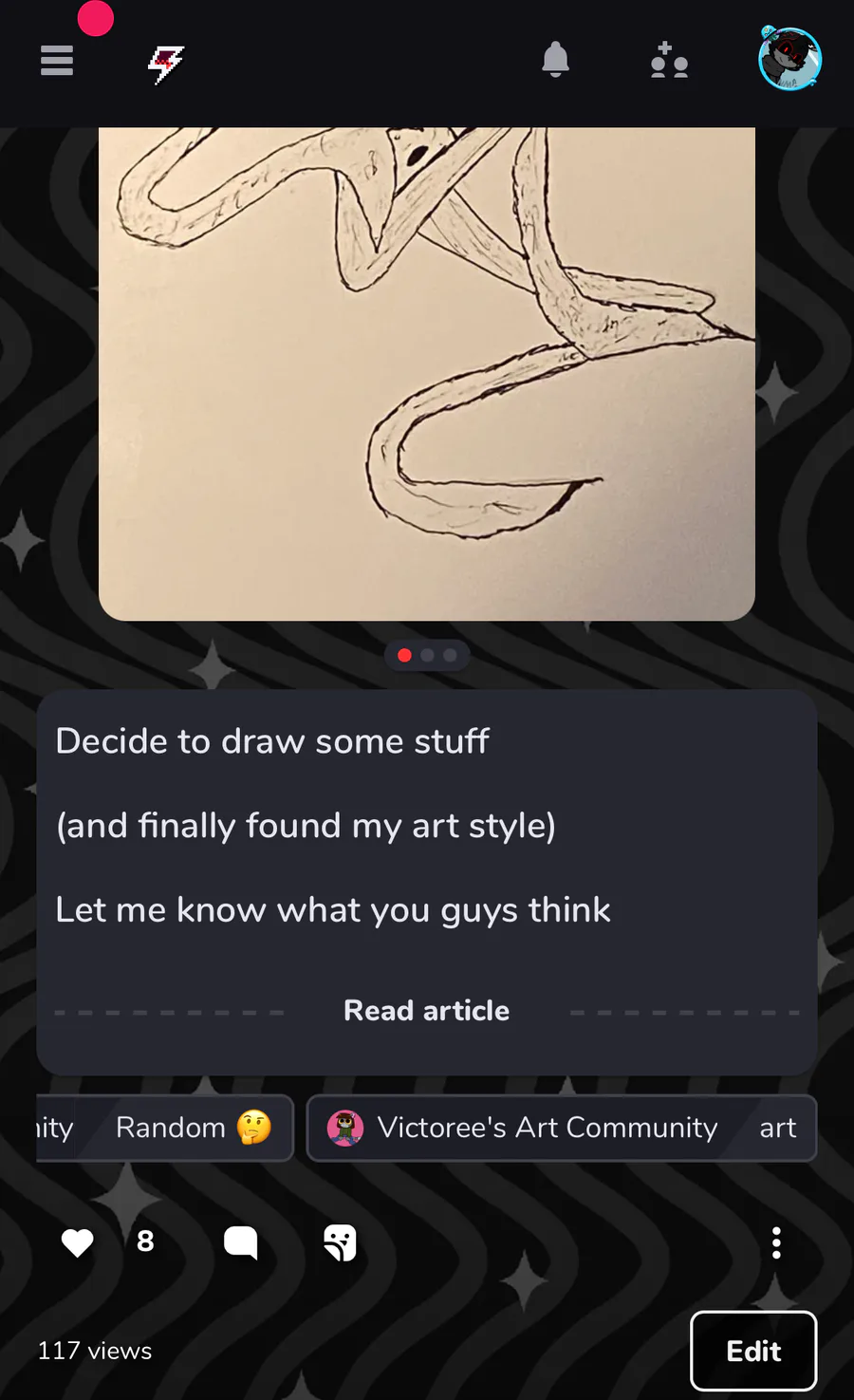Open Victoree's Art Community chip

pos(562,1128)
